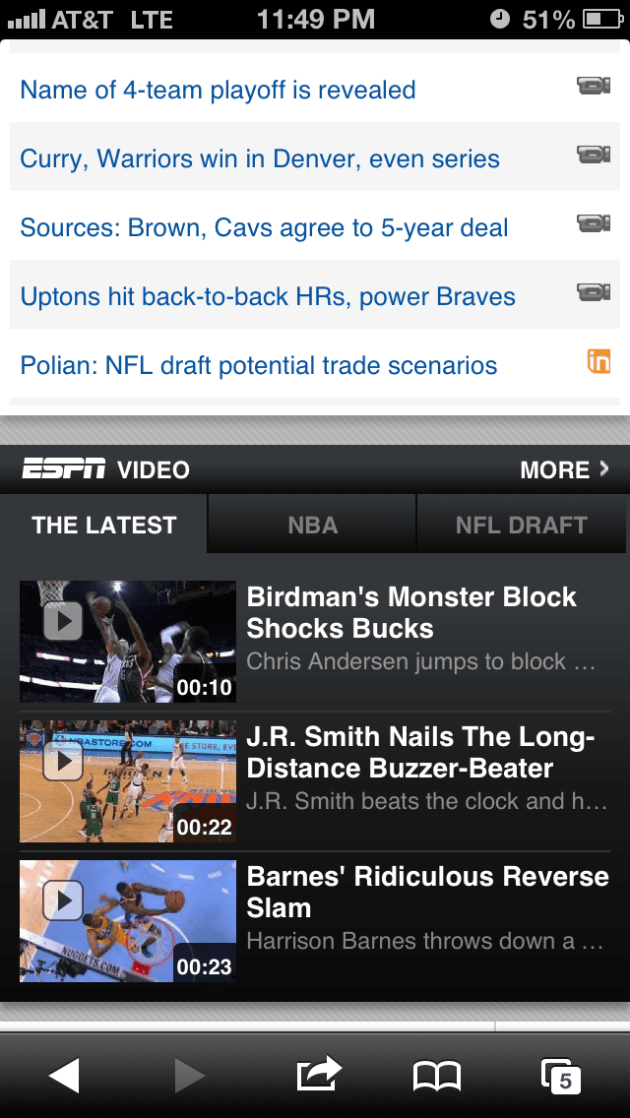This screenshot has height=1118, width=630.
Task: Open 'Brown, Cavs agree to 5-year deal' link
Action: pos(264,228)
